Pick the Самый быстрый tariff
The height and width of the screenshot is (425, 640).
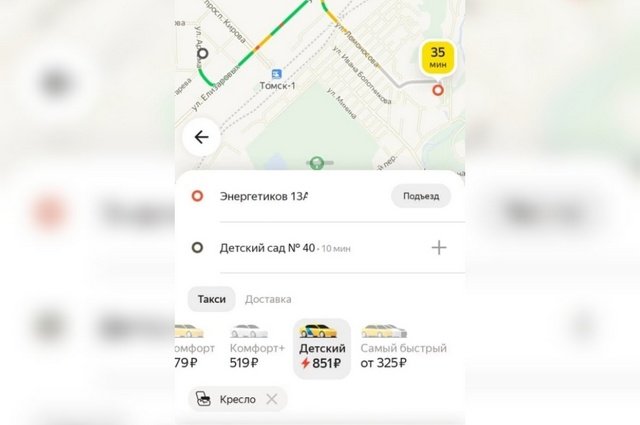[403, 346]
